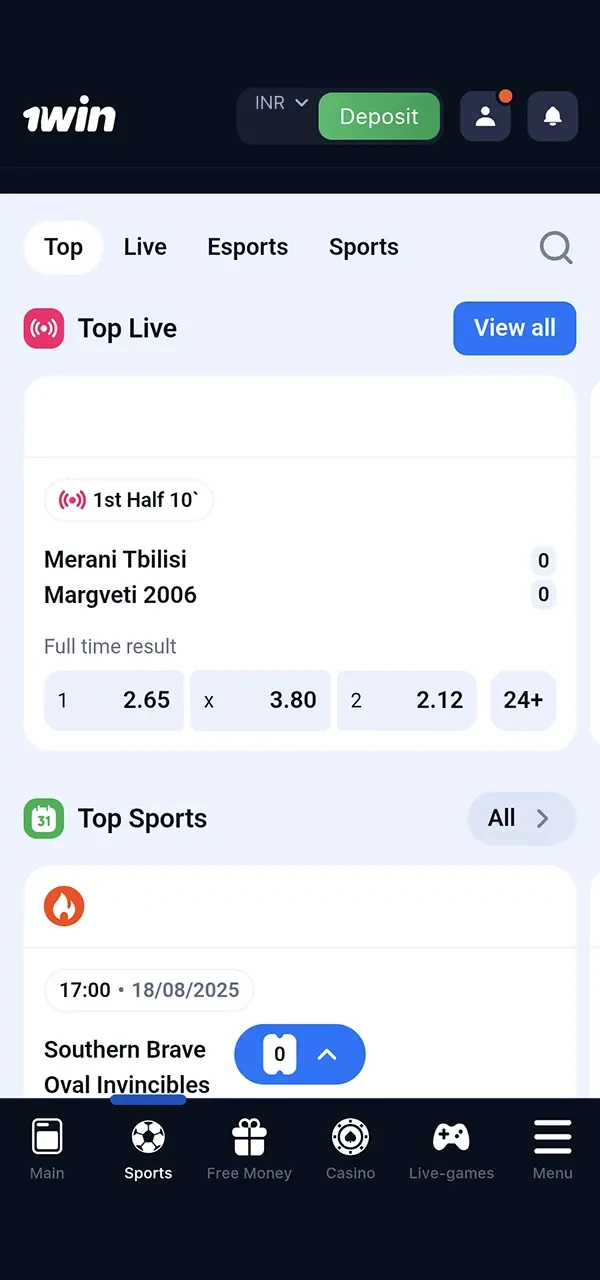Open the search icon
The image size is (600, 1280).
pyautogui.click(x=556, y=247)
